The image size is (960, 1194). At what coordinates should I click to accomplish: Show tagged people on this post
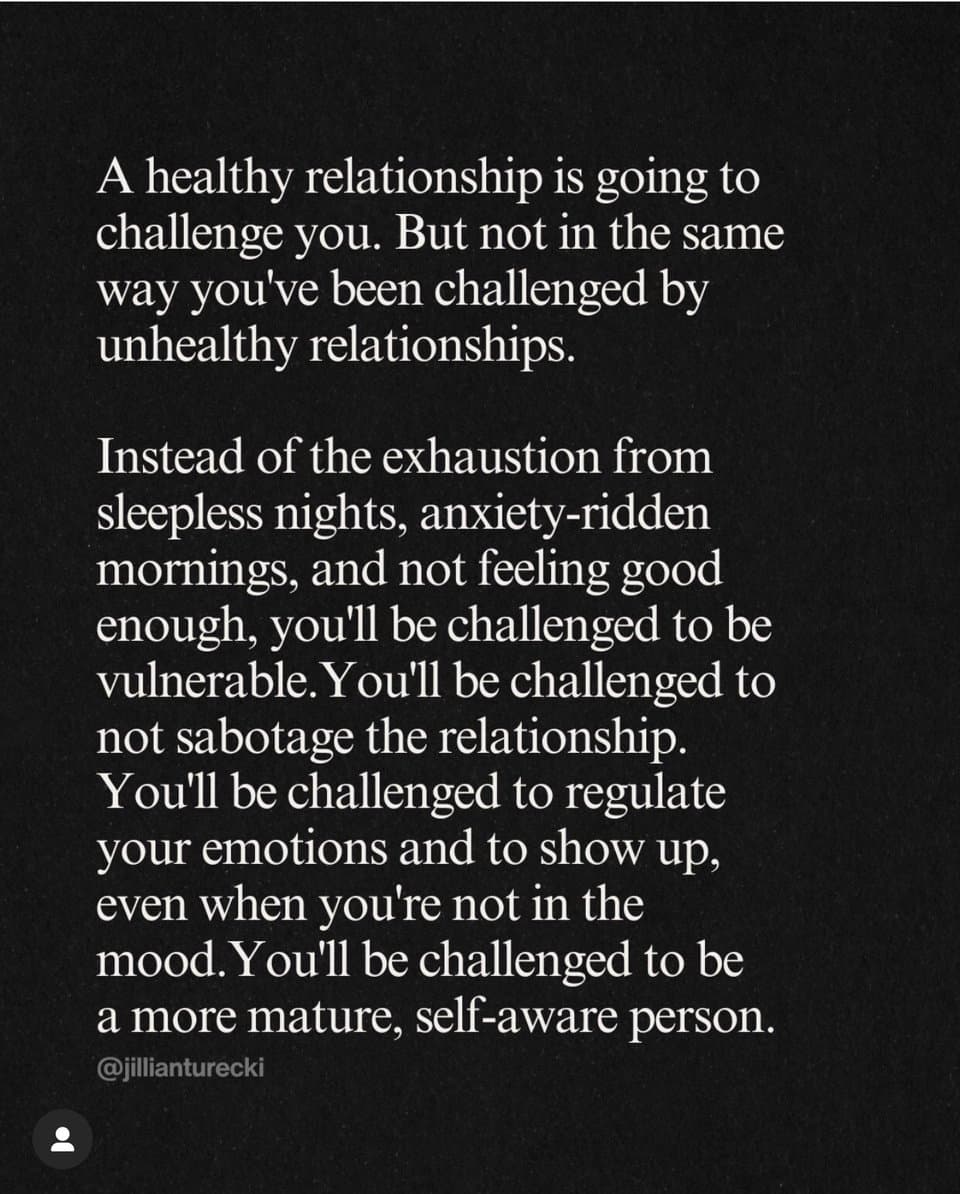tap(63, 1140)
